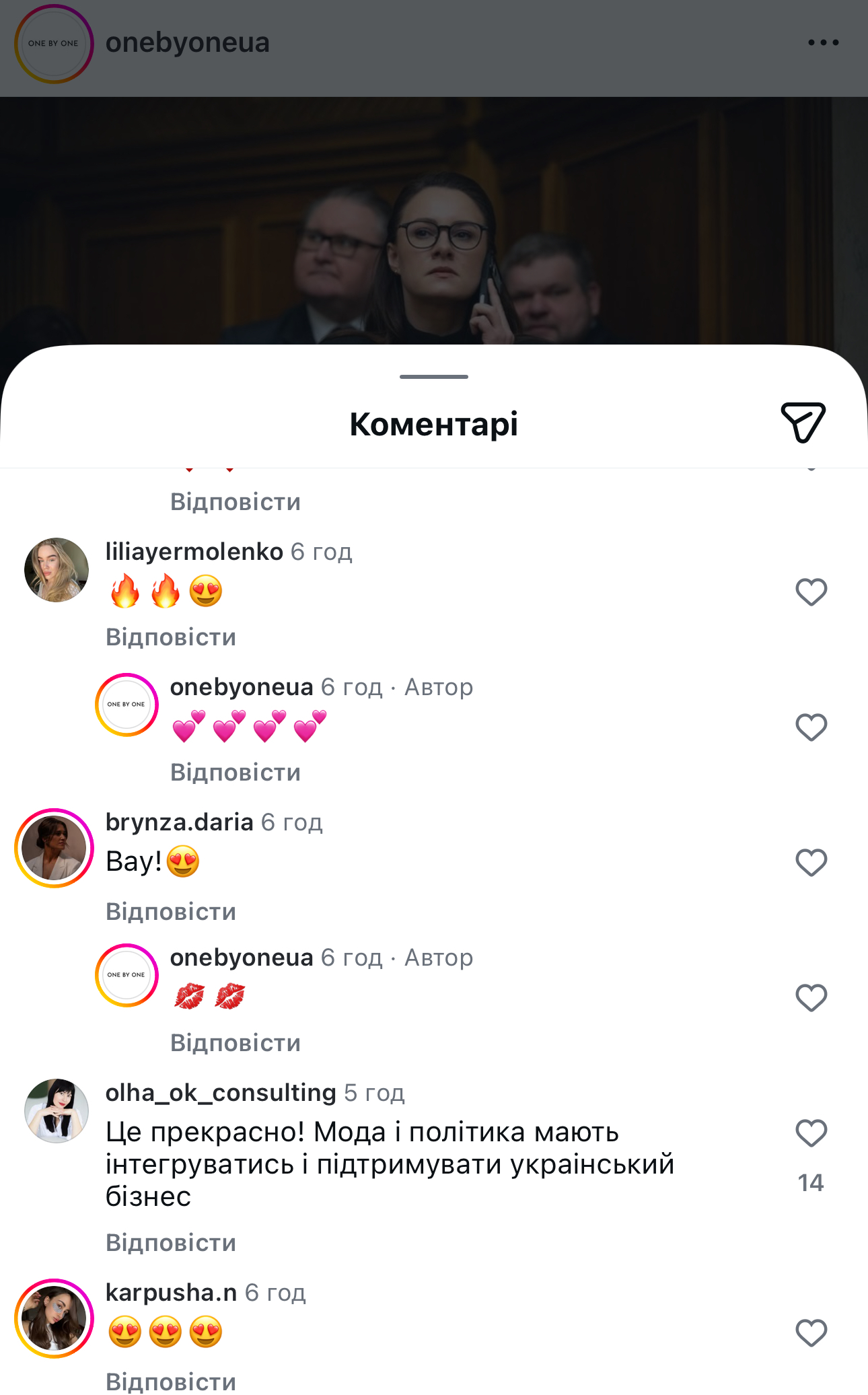Like brynza.daria's Вау! comment
Image resolution: width=868 pixels, height=1395 pixels.
811,860
